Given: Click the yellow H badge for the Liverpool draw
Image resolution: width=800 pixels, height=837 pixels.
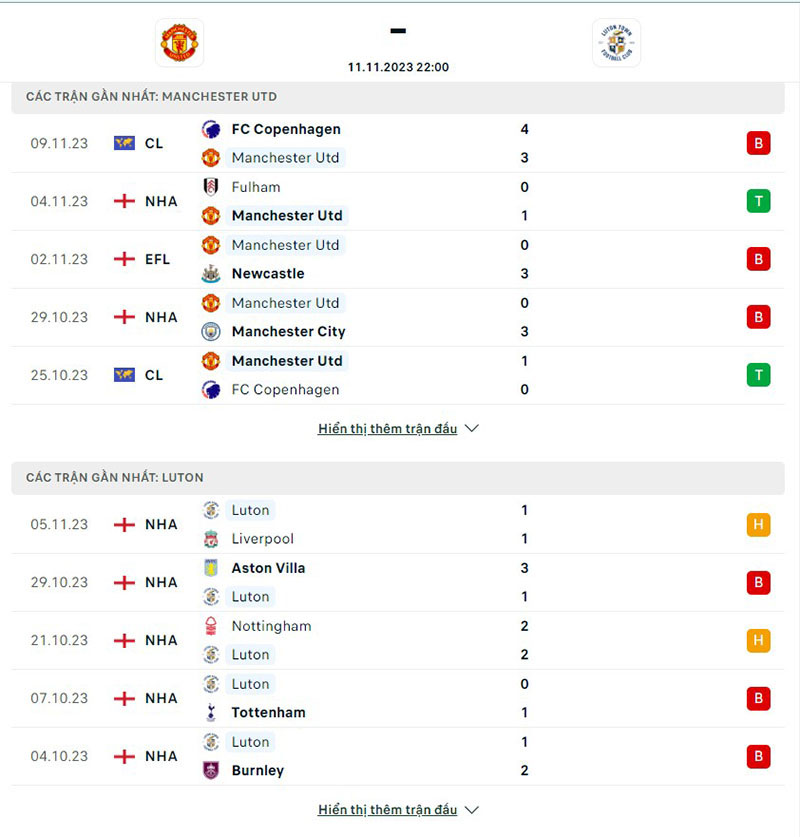Looking at the screenshot, I should 758,524.
